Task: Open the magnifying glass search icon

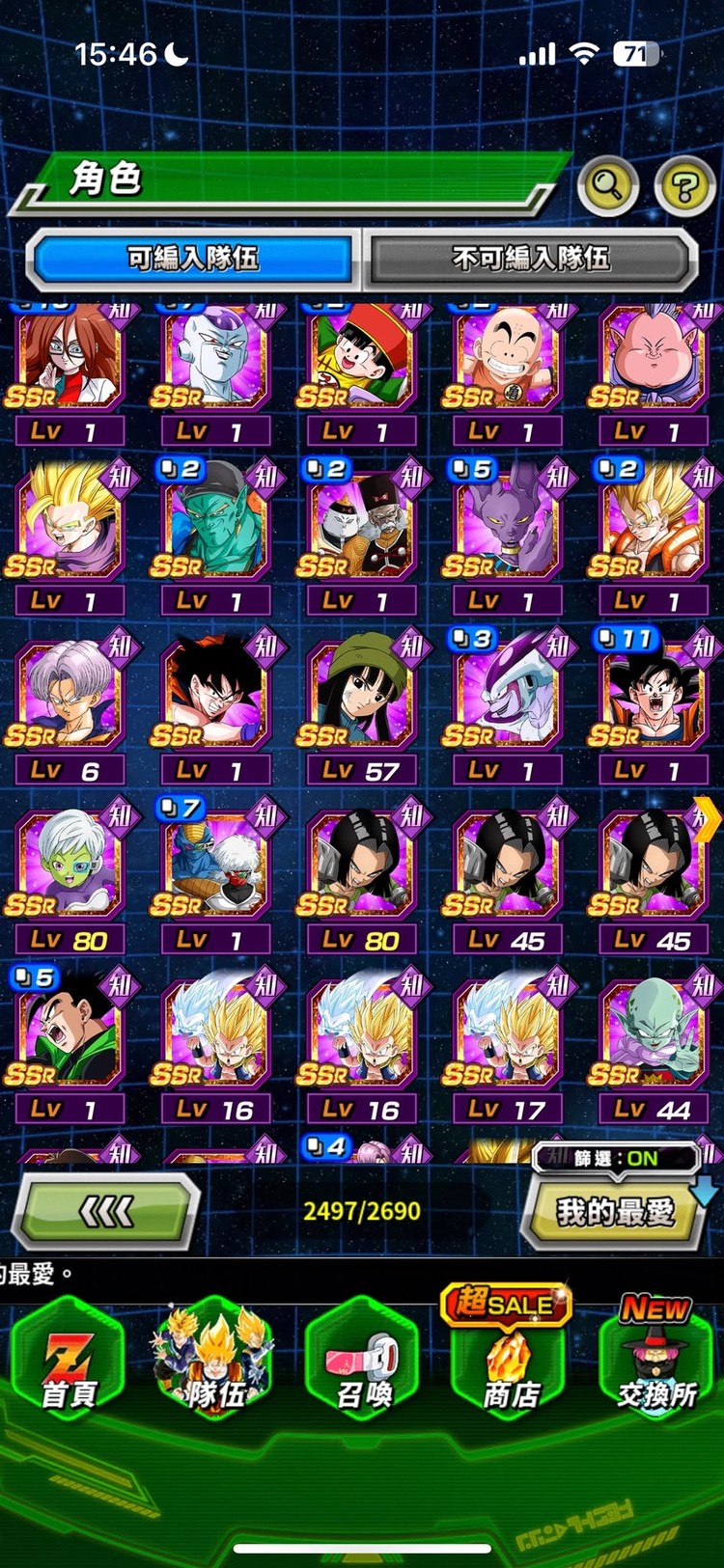Action: (x=607, y=183)
